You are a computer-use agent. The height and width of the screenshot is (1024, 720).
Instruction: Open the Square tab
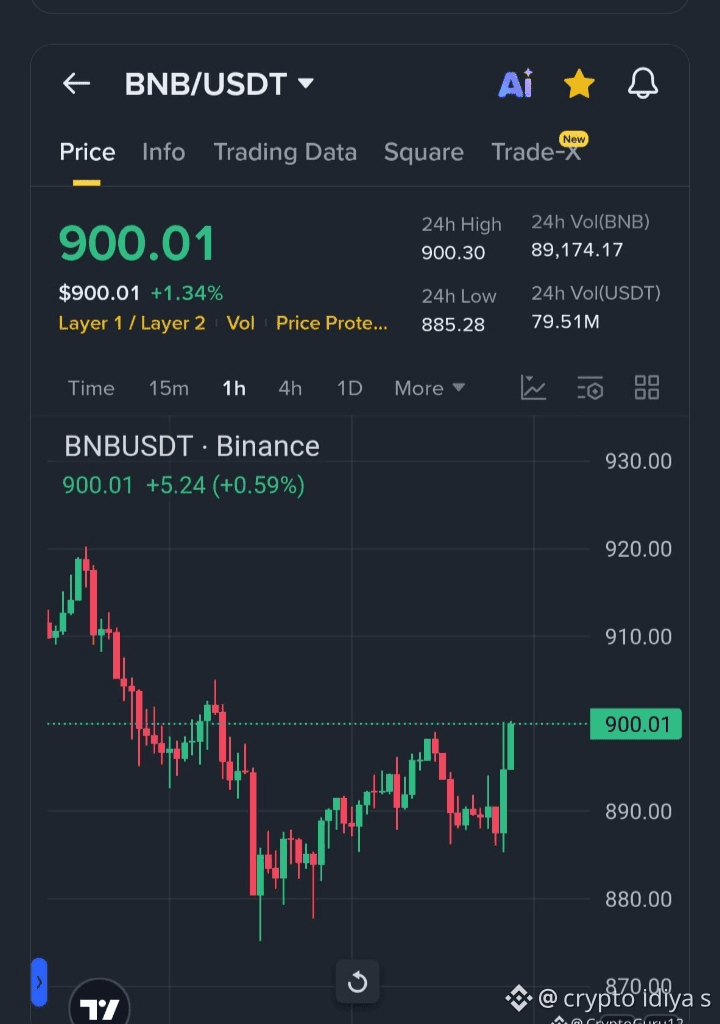(x=424, y=152)
